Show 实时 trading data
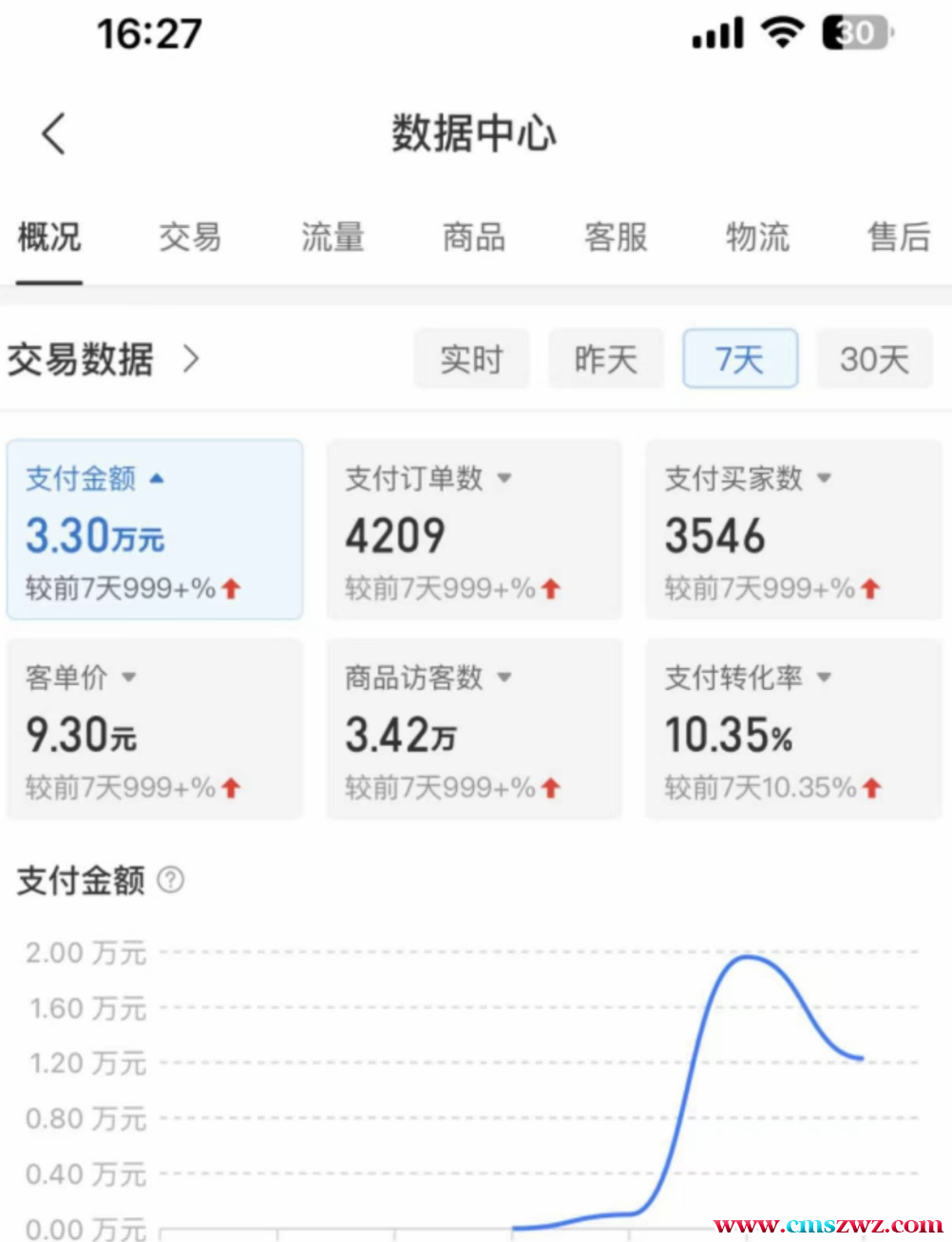This screenshot has width=952, height=1242. [x=471, y=359]
